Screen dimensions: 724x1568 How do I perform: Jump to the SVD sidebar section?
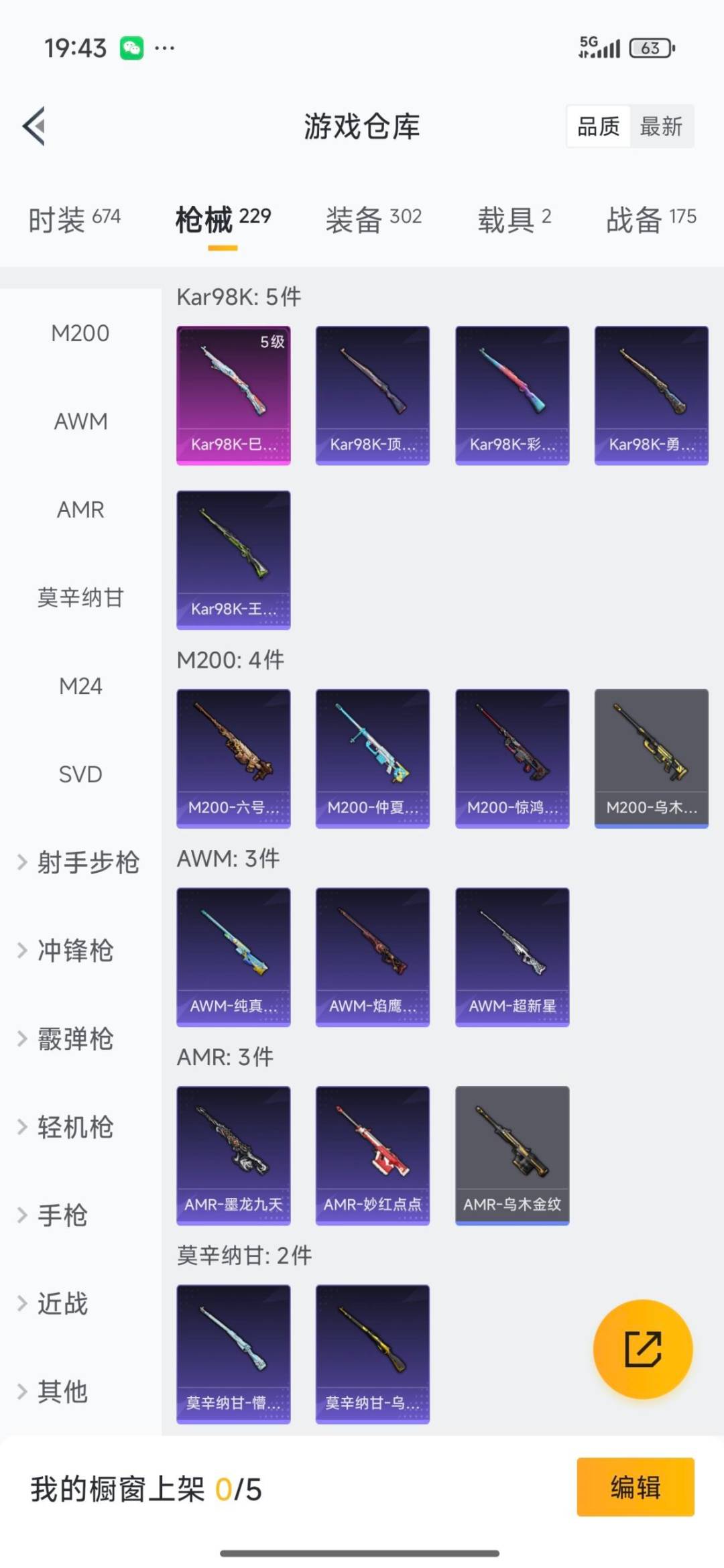[x=80, y=774]
